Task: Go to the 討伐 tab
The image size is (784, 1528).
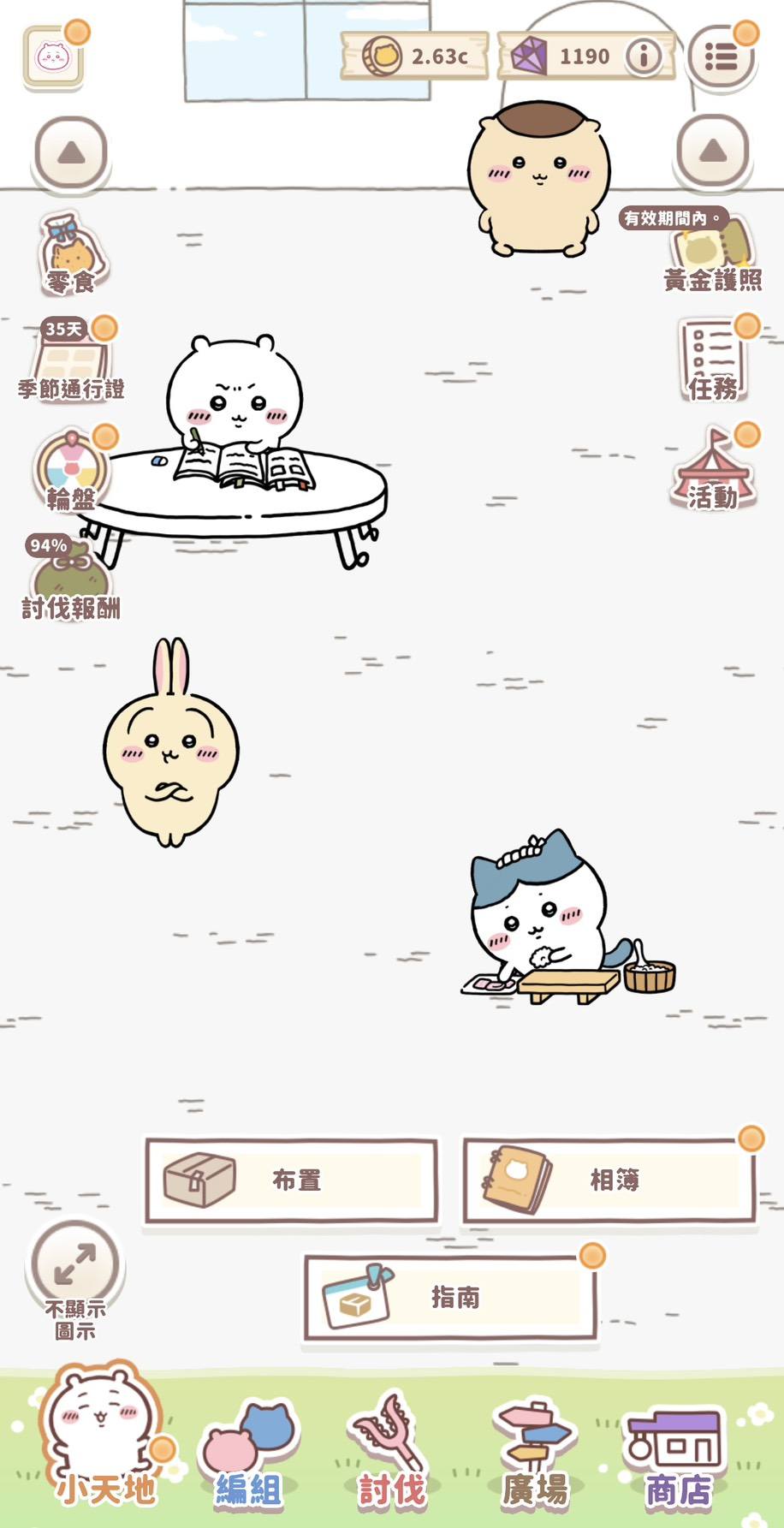Action: (391, 1455)
